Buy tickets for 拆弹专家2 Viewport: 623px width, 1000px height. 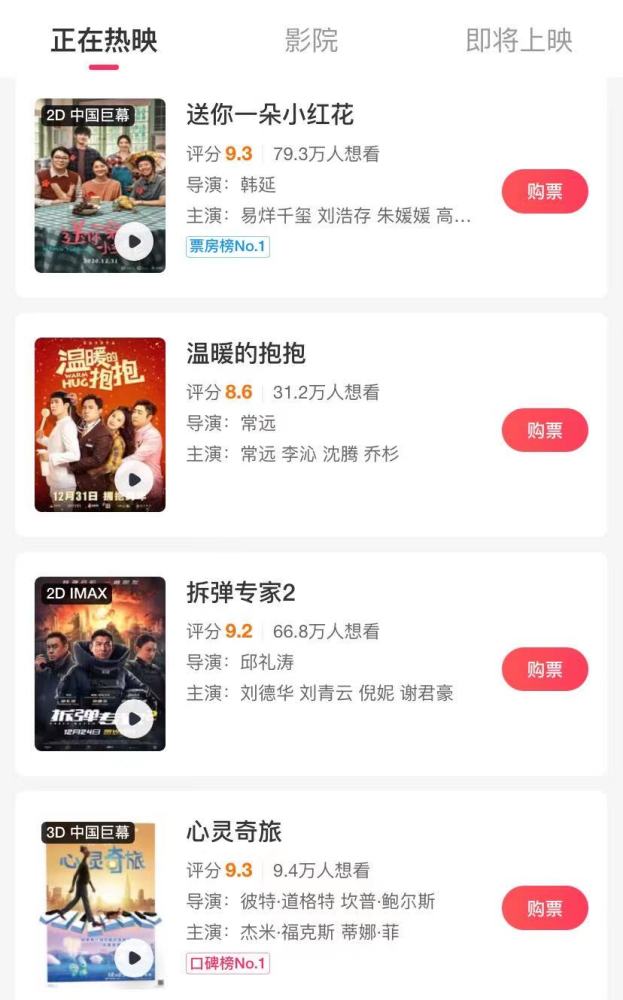pos(544,669)
